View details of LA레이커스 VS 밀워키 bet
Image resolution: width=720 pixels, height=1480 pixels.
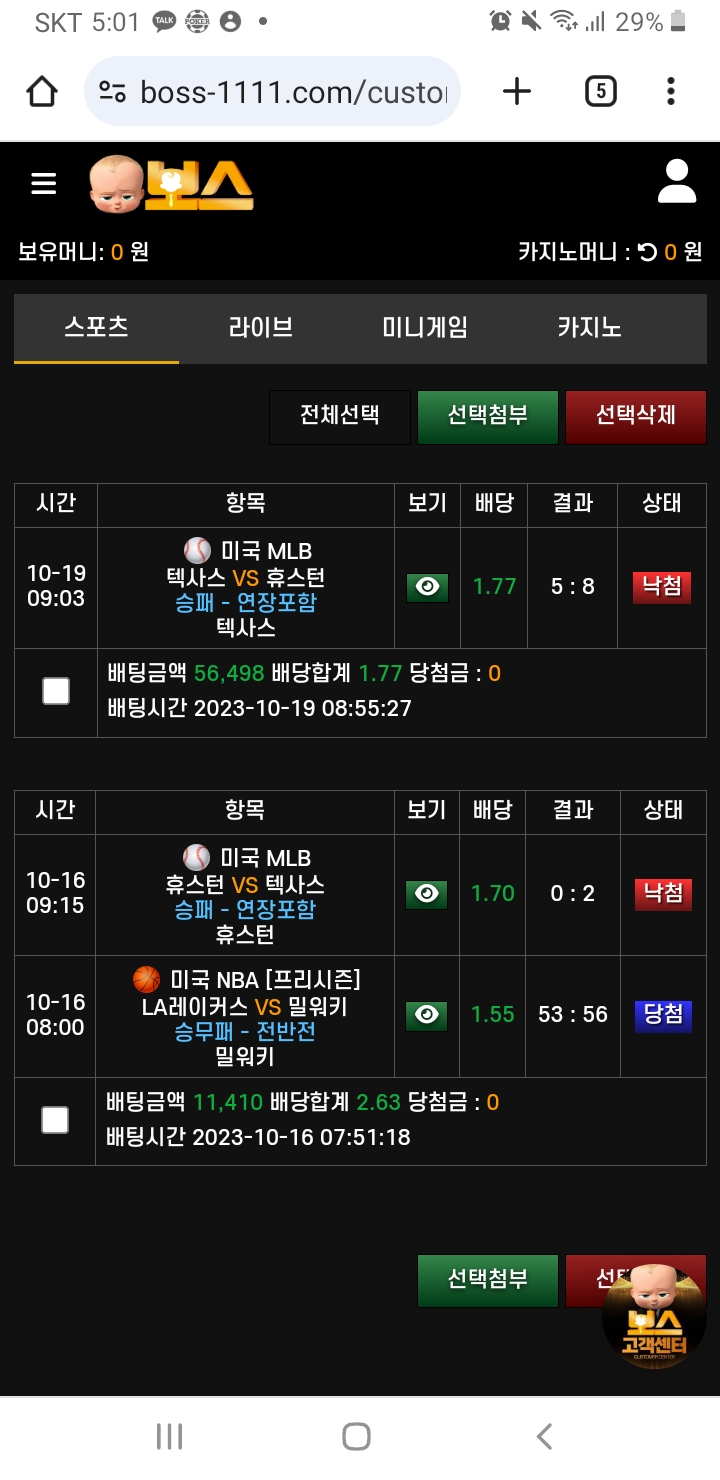pos(427,1015)
